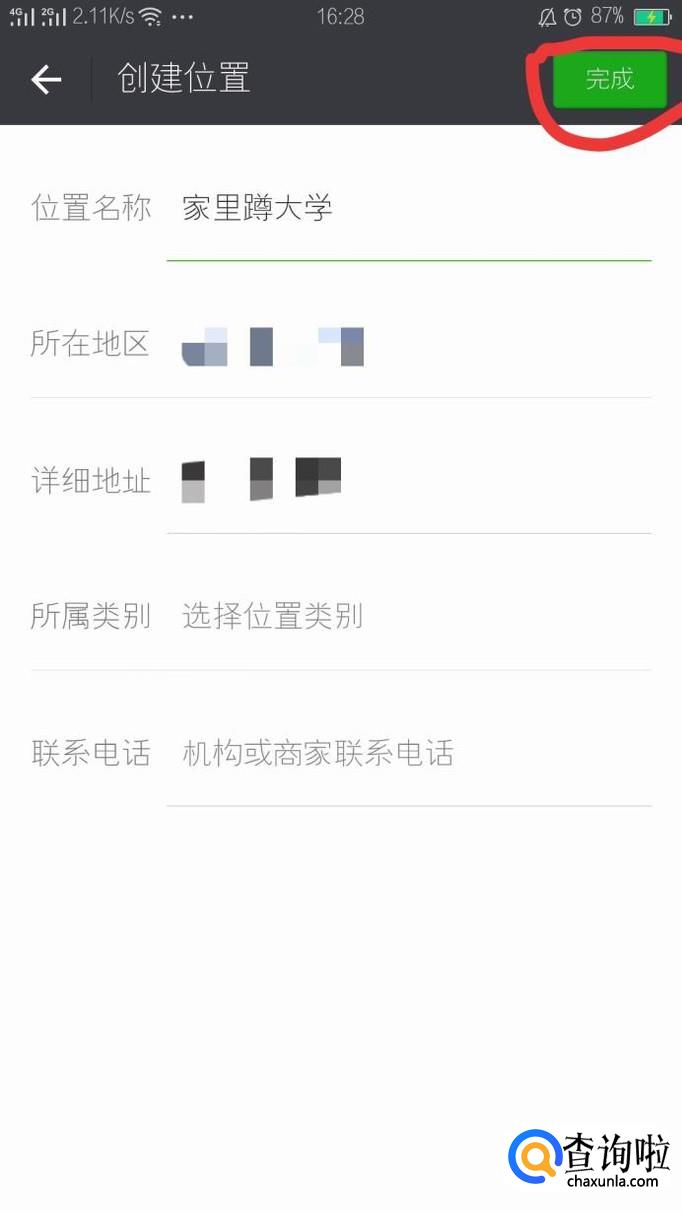682x1212 pixels.
Task: Go back from 创建位置 screen
Action: [46, 80]
